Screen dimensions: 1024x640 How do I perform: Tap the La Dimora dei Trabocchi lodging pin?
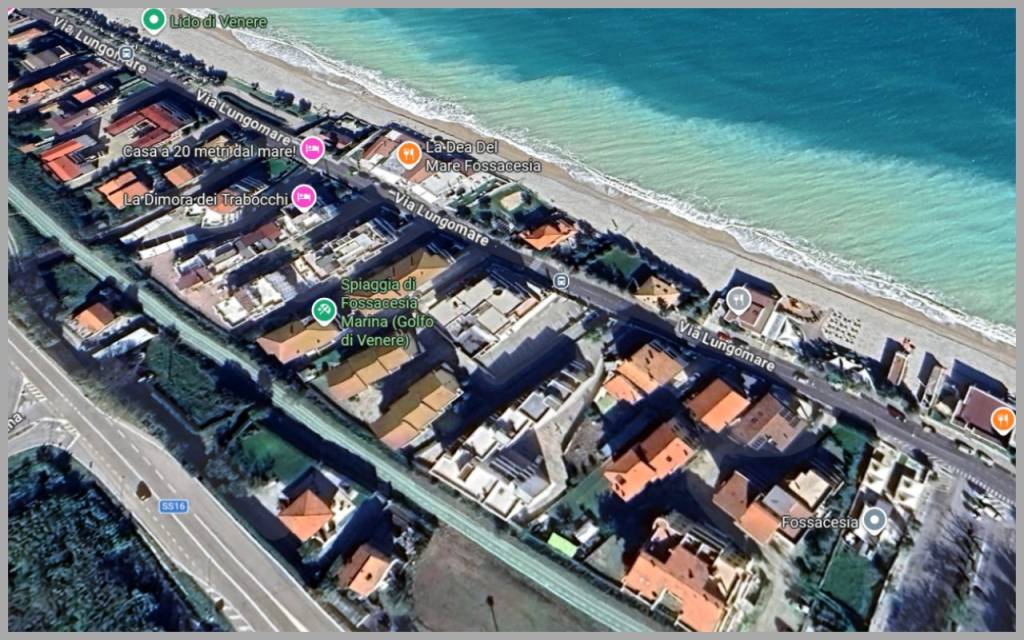[x=304, y=197]
